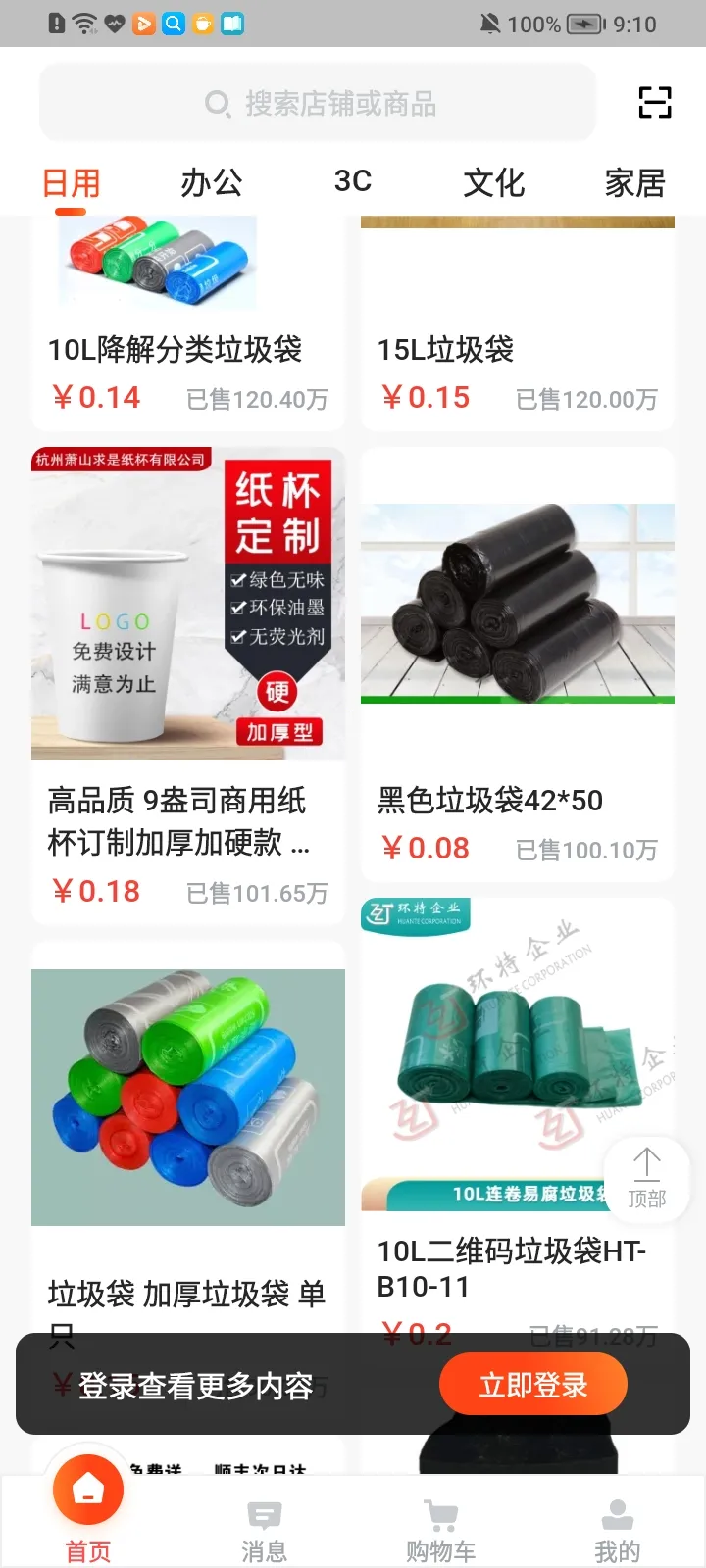Viewport: 706px width, 1568px height.
Task: Click the QR code scan icon
Action: [x=656, y=102]
